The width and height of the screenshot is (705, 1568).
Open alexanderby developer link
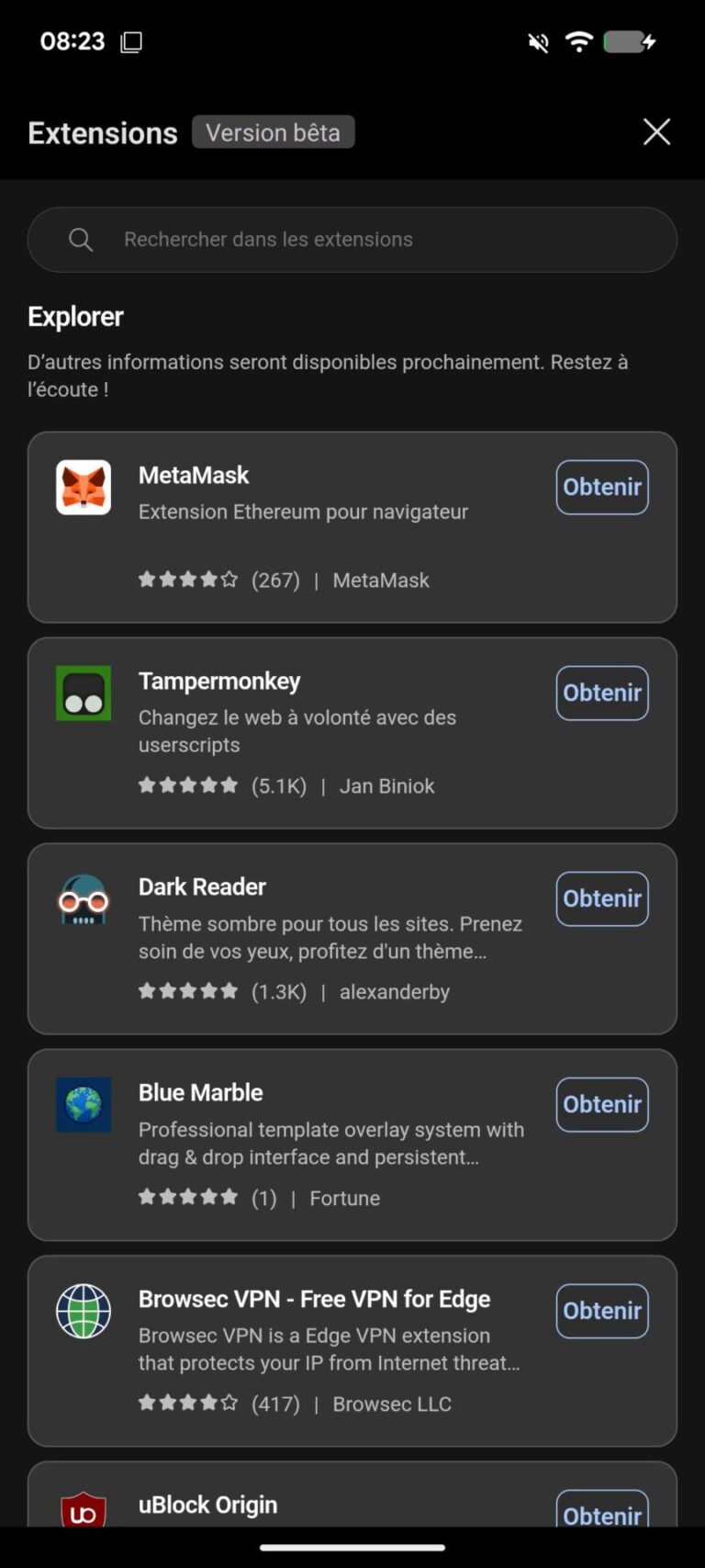[394, 991]
